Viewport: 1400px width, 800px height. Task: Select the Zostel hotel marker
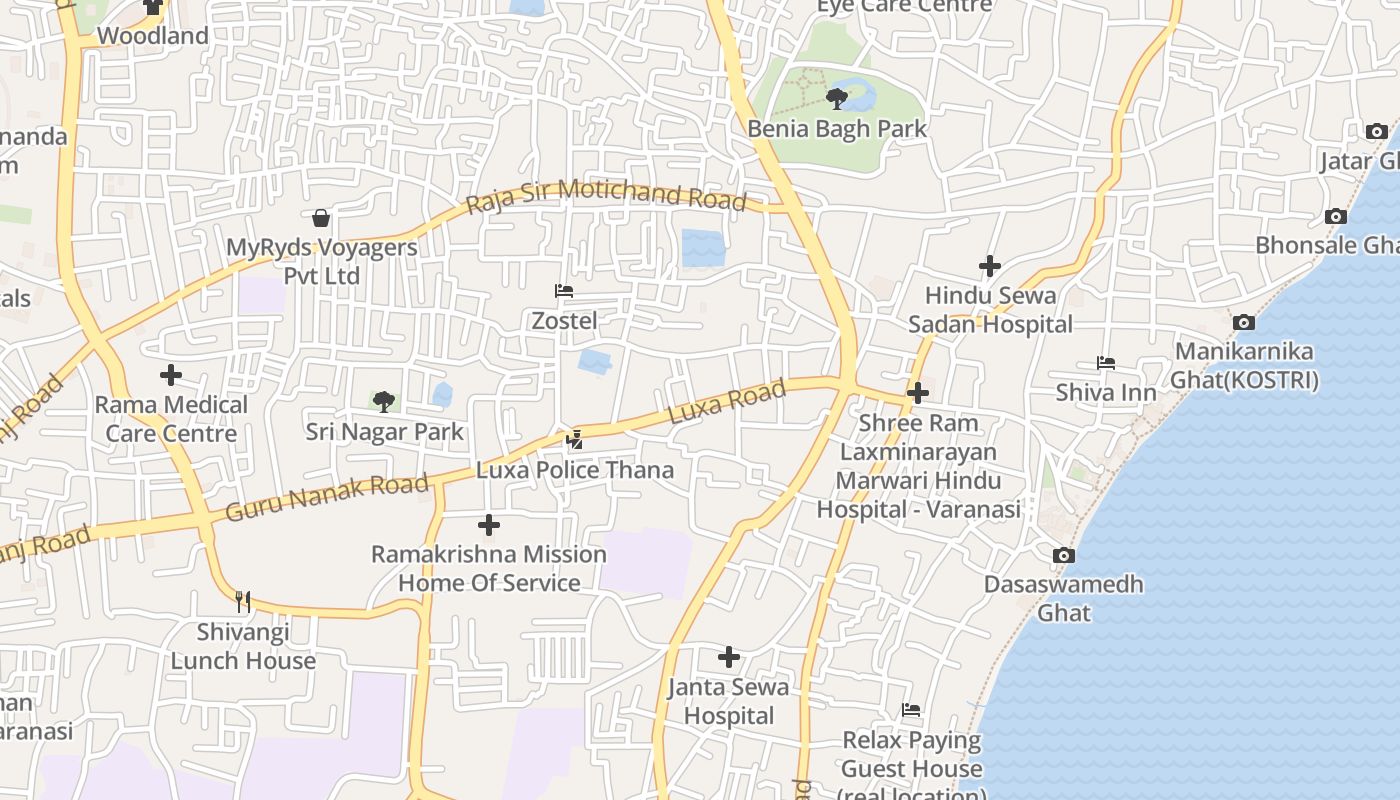pyautogui.click(x=564, y=291)
